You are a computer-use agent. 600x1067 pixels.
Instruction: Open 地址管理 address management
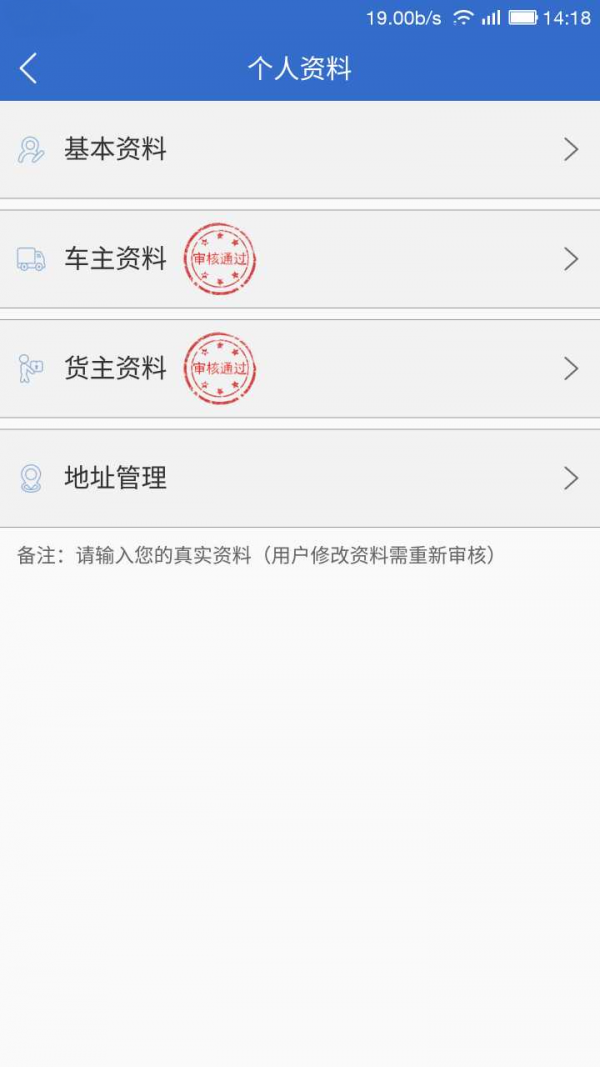click(300, 478)
